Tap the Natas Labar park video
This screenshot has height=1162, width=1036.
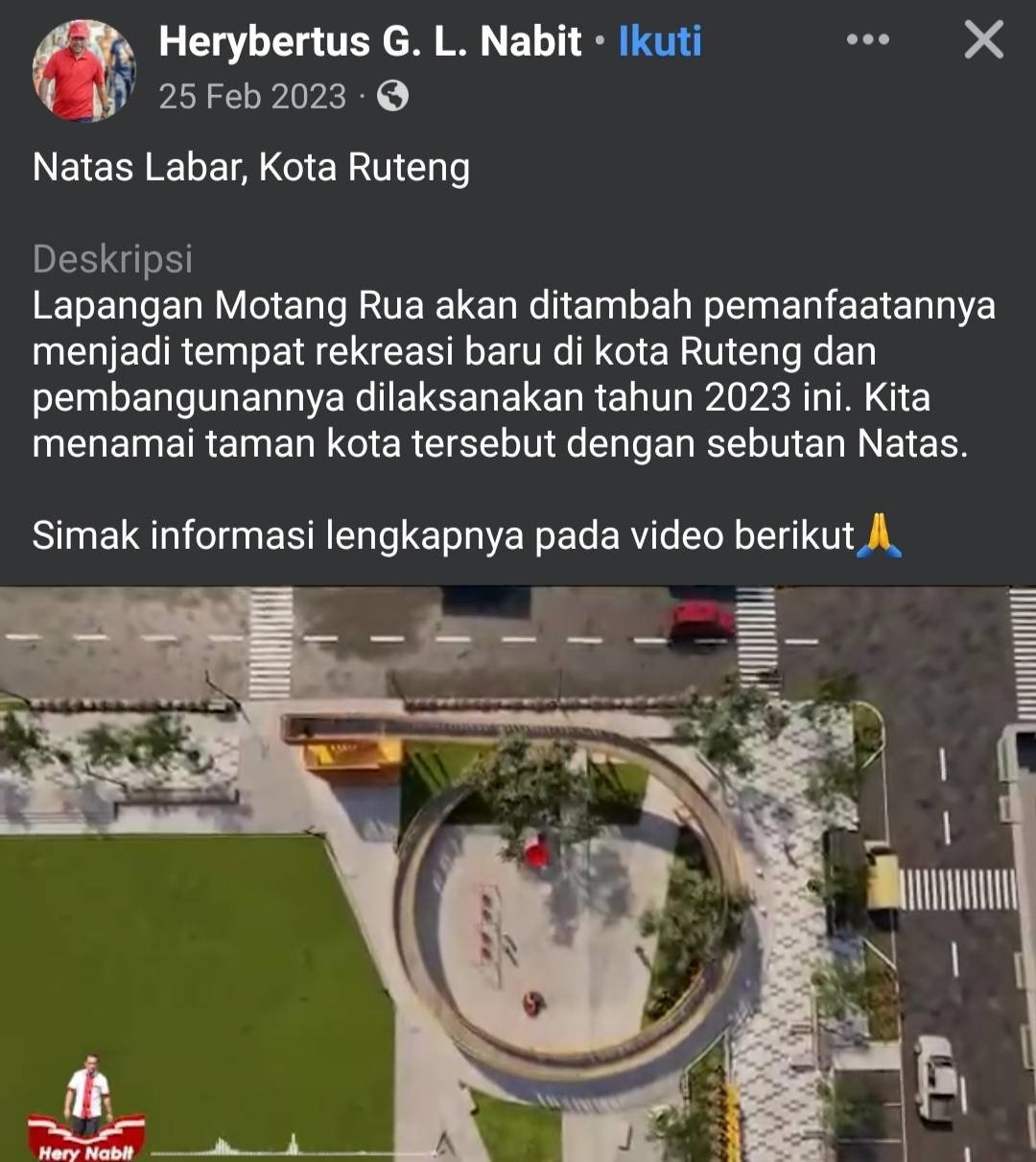click(x=518, y=873)
